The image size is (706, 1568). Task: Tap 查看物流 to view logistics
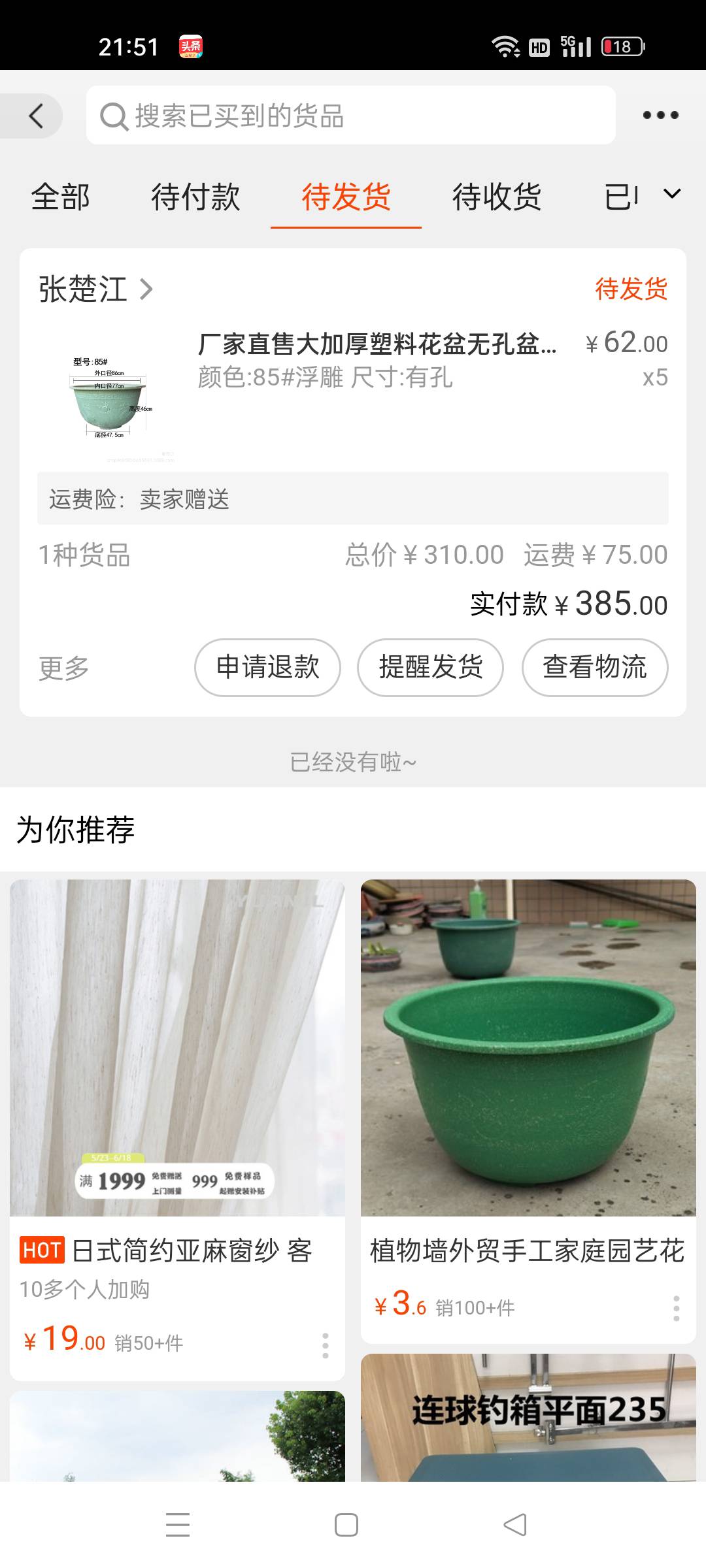[595, 667]
